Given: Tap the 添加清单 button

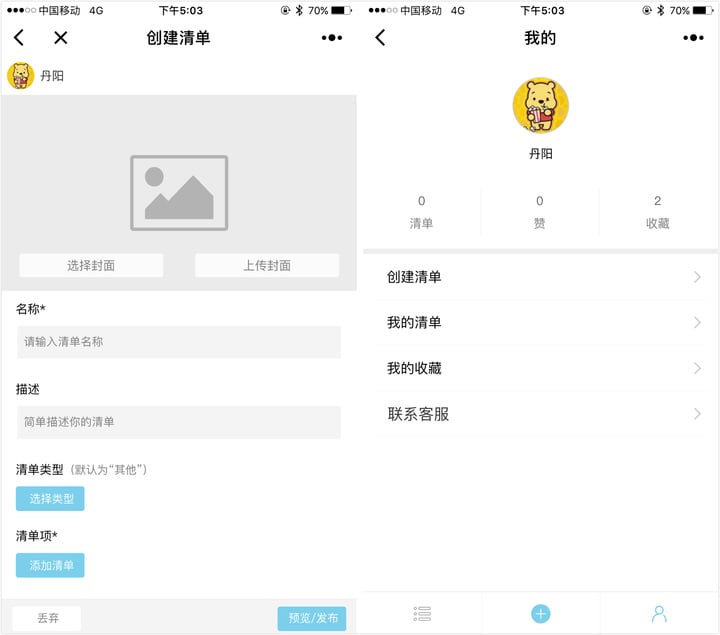Looking at the screenshot, I should 50,565.
